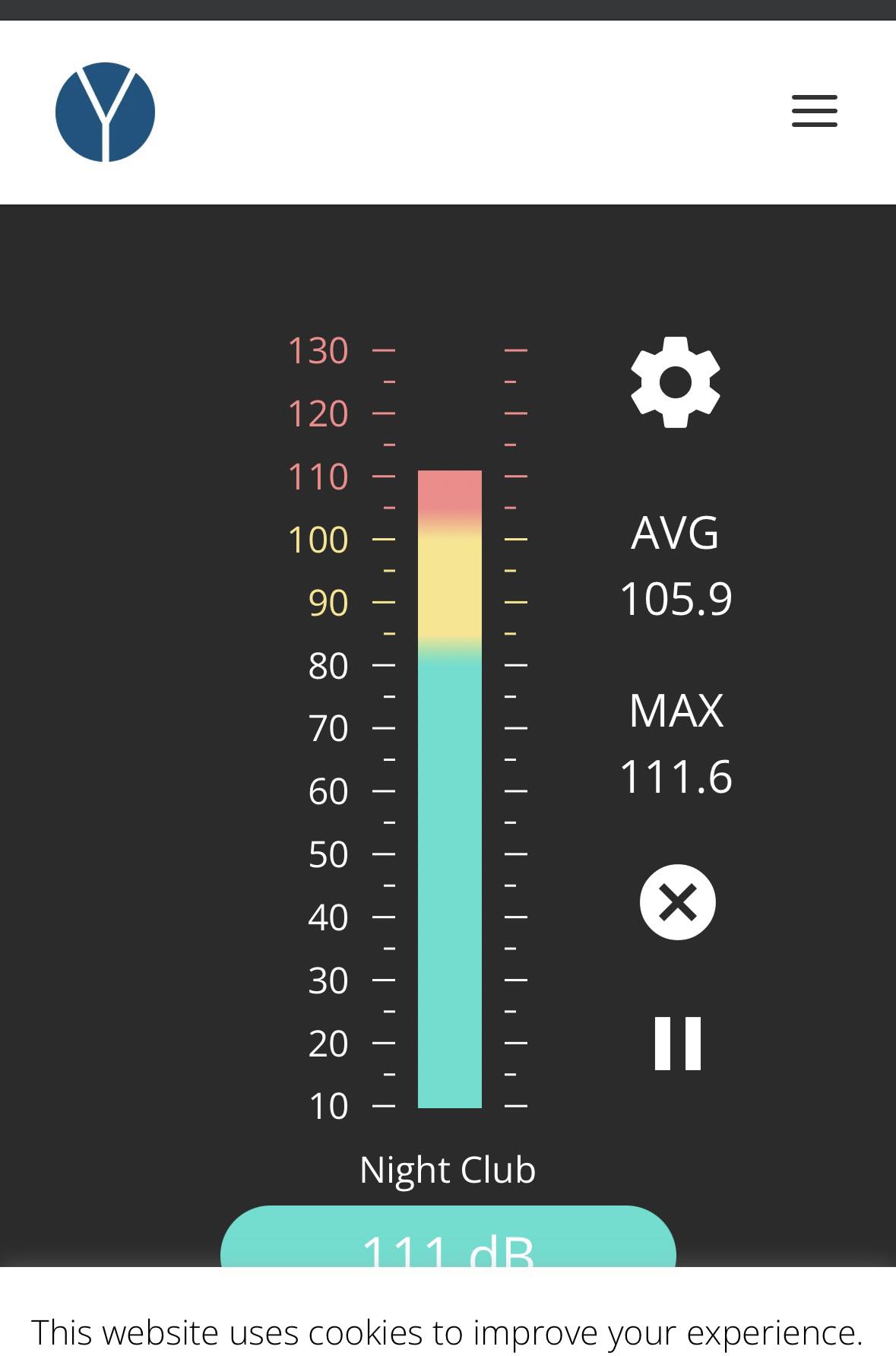Viewport: 896px width, 1356px height.
Task: Open the hamburger navigation menu
Action: (814, 111)
